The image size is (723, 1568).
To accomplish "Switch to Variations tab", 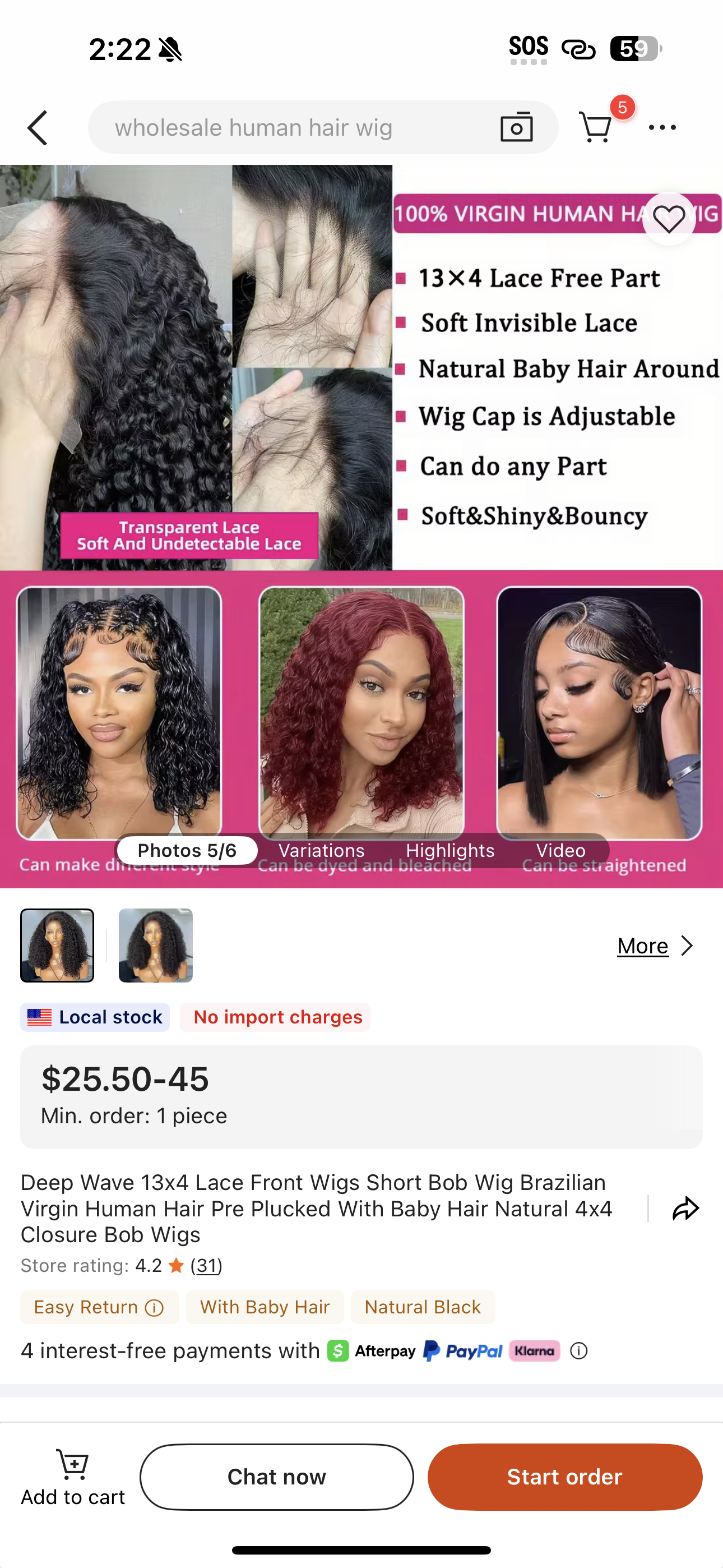I will click(321, 850).
